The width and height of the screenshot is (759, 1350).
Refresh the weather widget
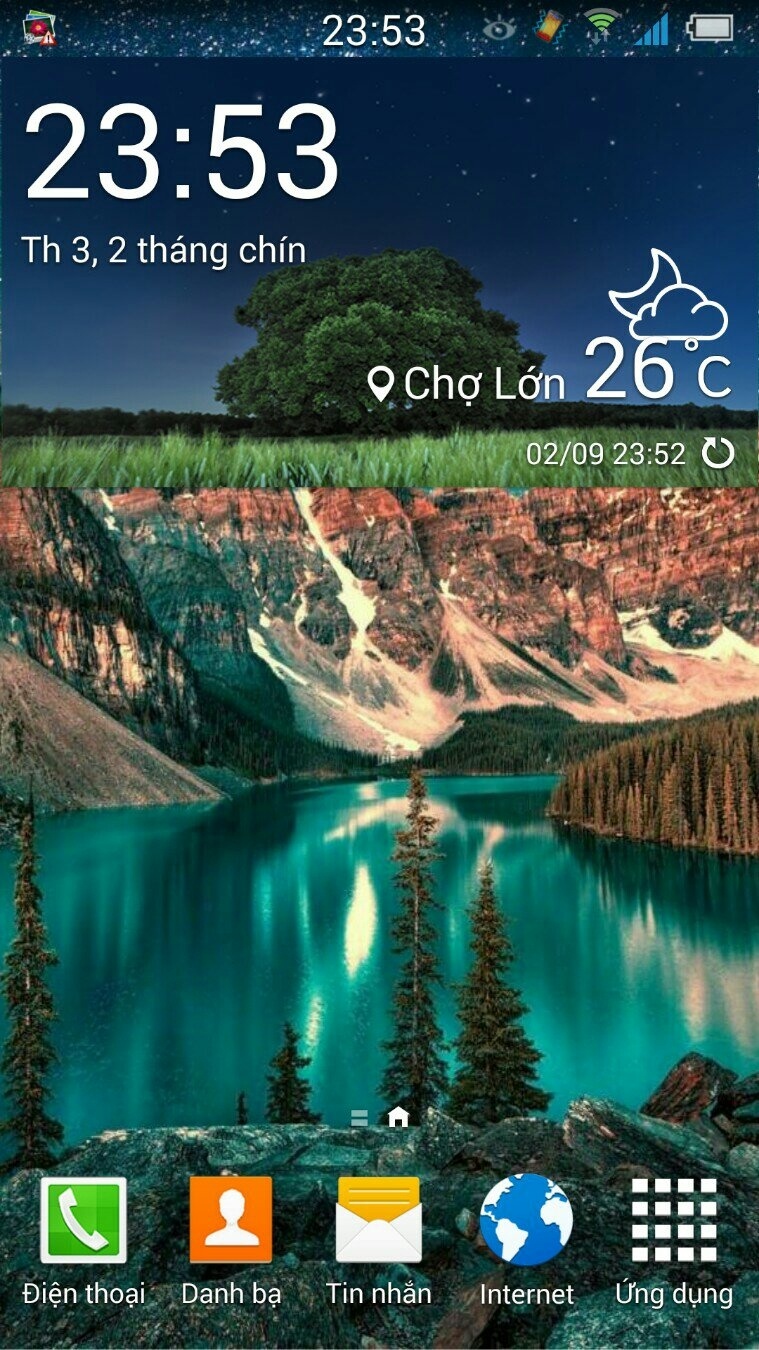[x=718, y=454]
